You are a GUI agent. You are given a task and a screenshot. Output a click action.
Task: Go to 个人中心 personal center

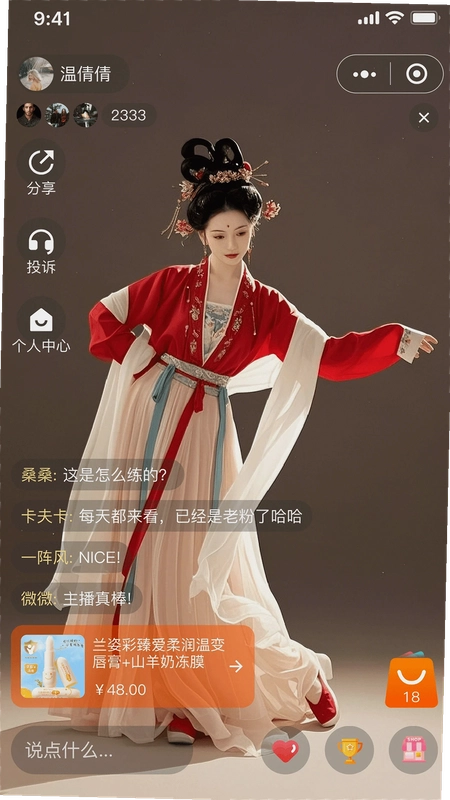41,328
